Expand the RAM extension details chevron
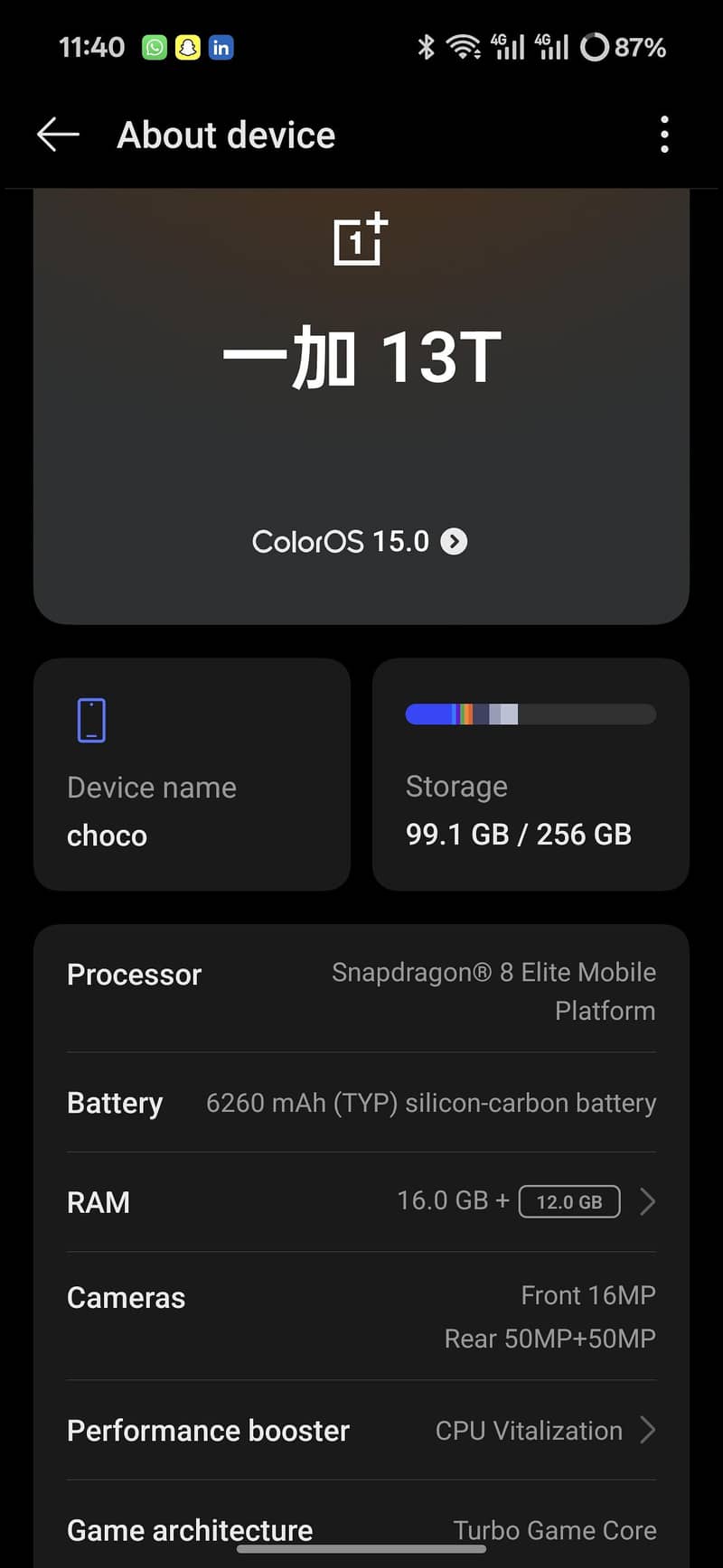This screenshot has width=723, height=1568. pyautogui.click(x=647, y=1201)
